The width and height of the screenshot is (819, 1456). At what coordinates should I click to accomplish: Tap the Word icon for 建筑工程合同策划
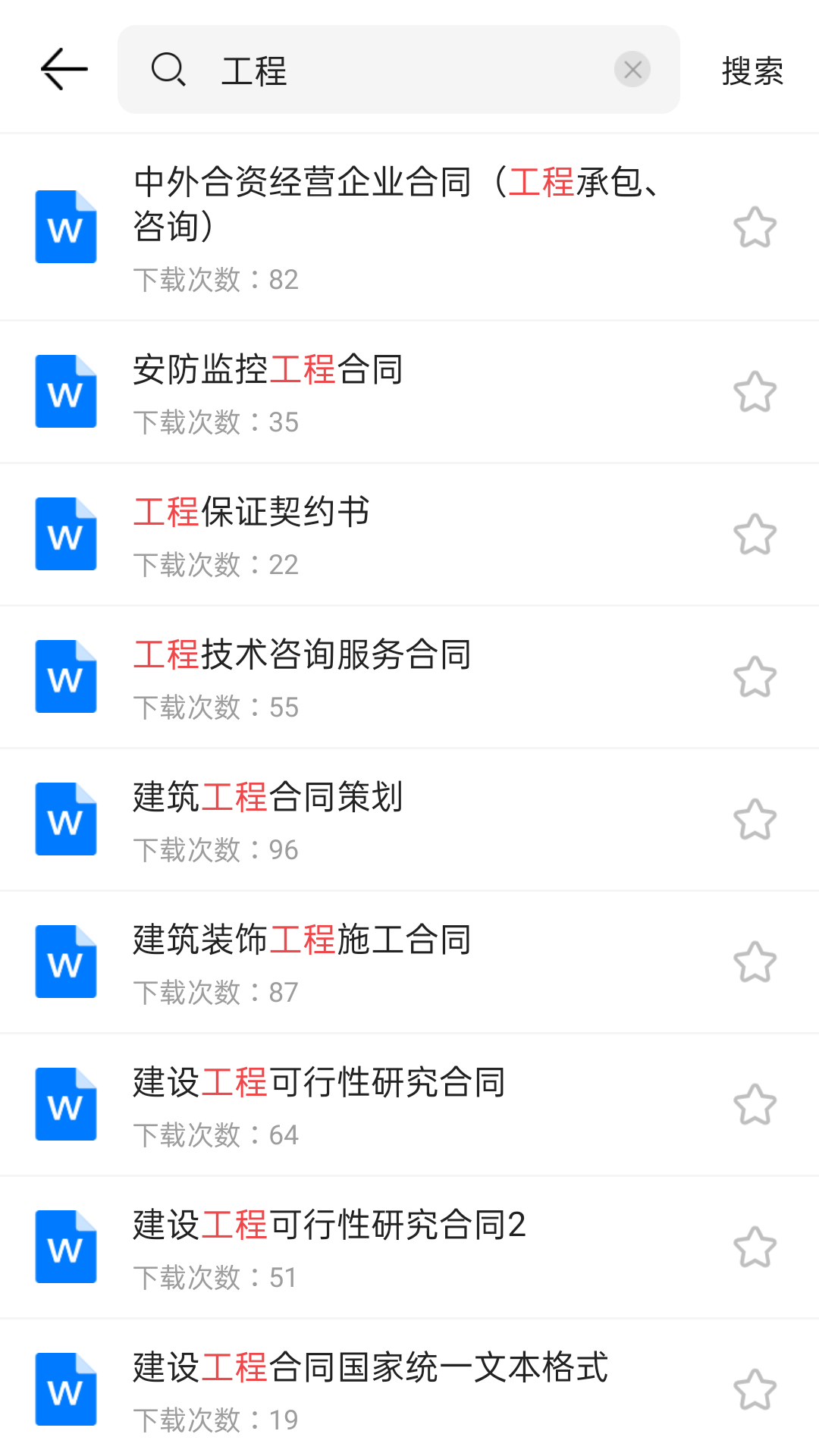point(65,818)
